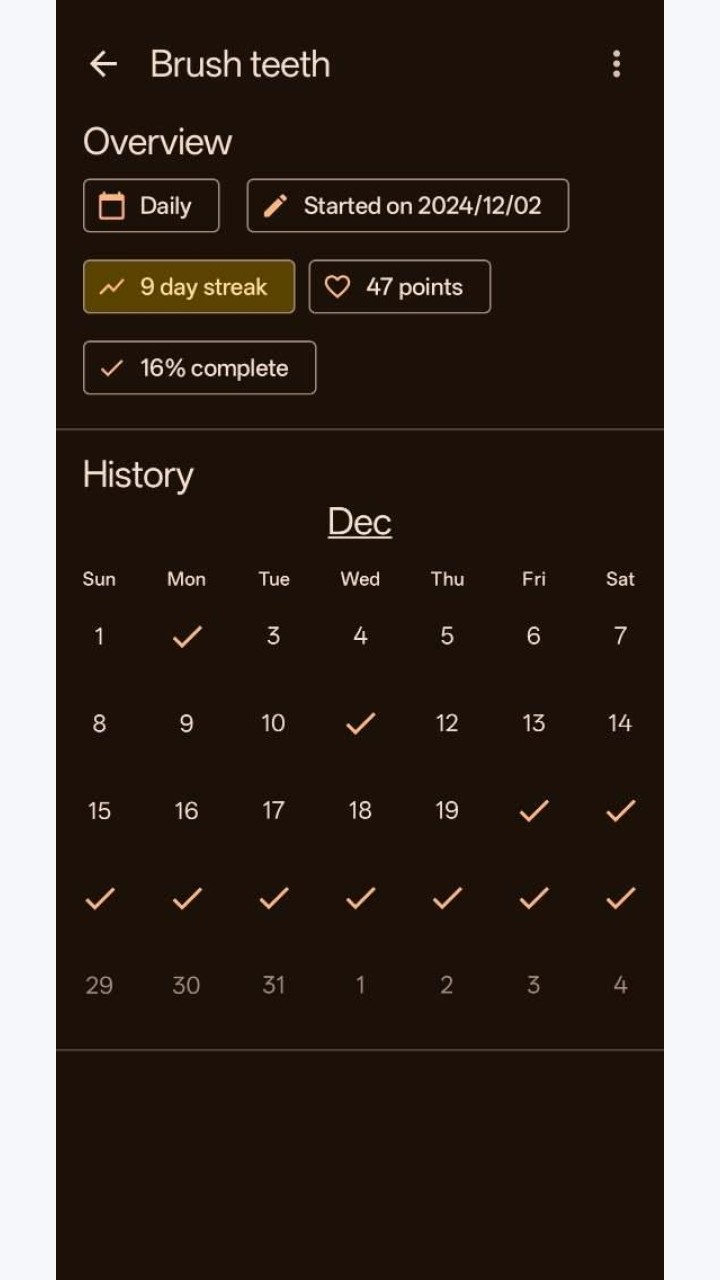Edit the Started on 2024/12/02 date

point(408,206)
